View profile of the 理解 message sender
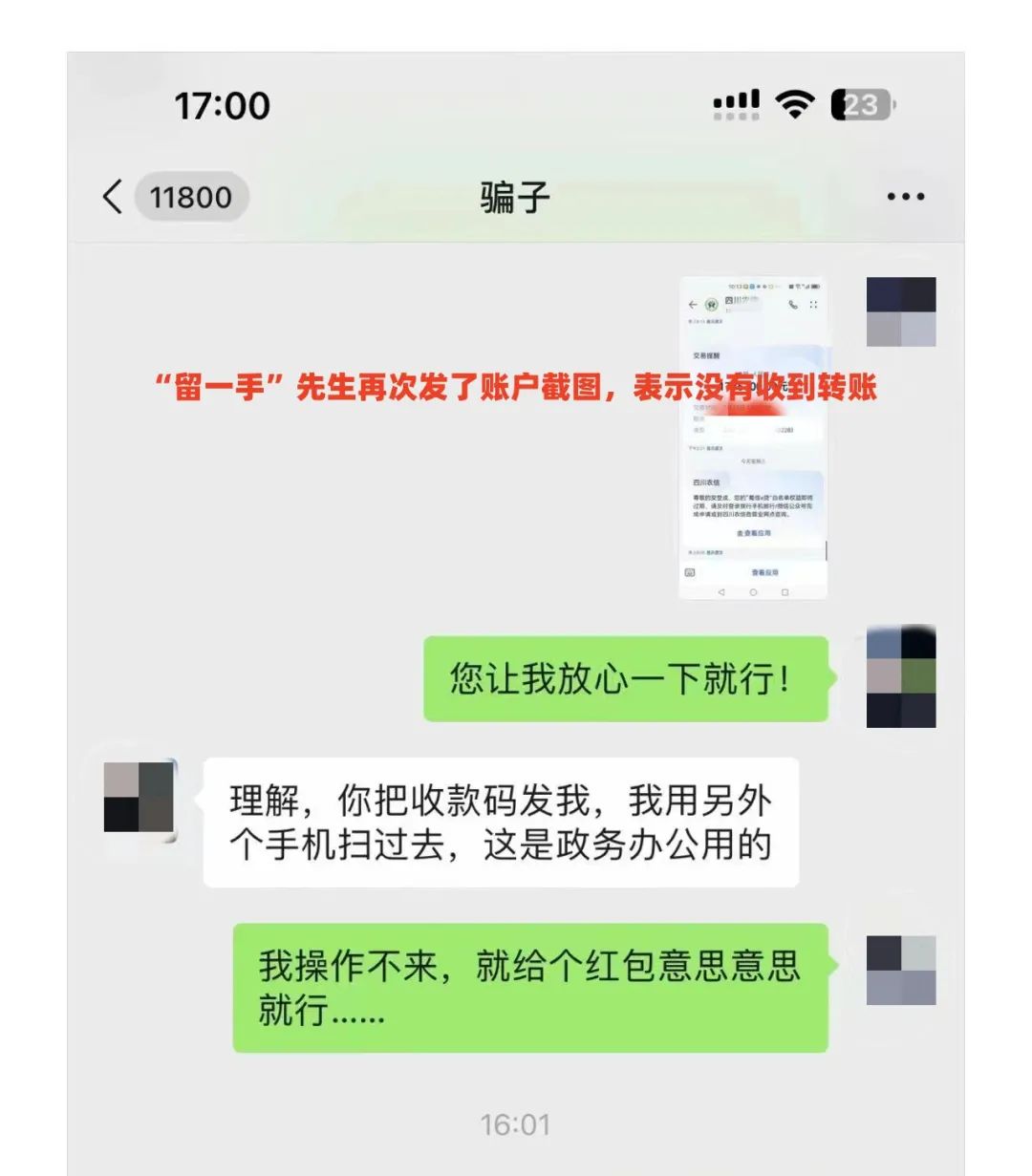 [140, 797]
